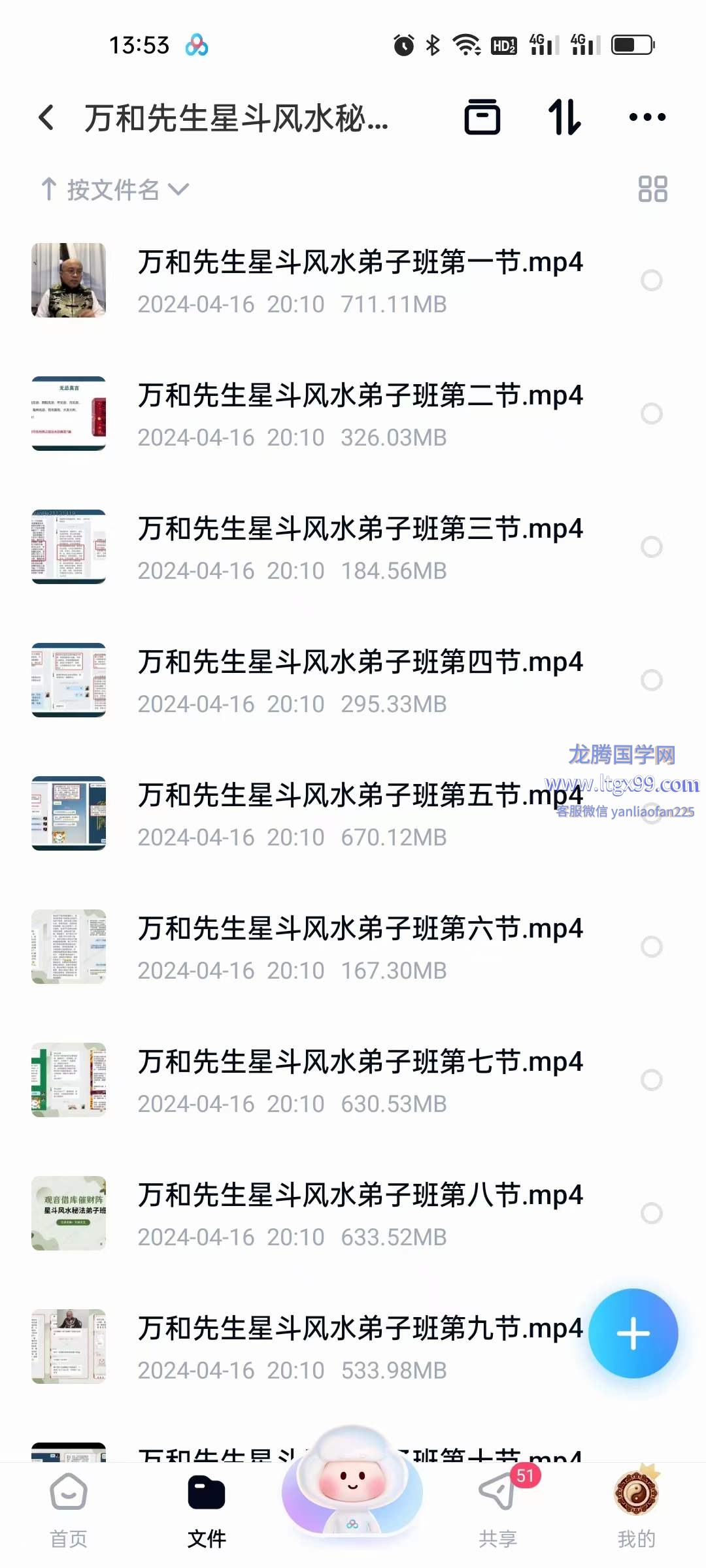Expand the 按文件名 sort dropdown

click(114, 190)
